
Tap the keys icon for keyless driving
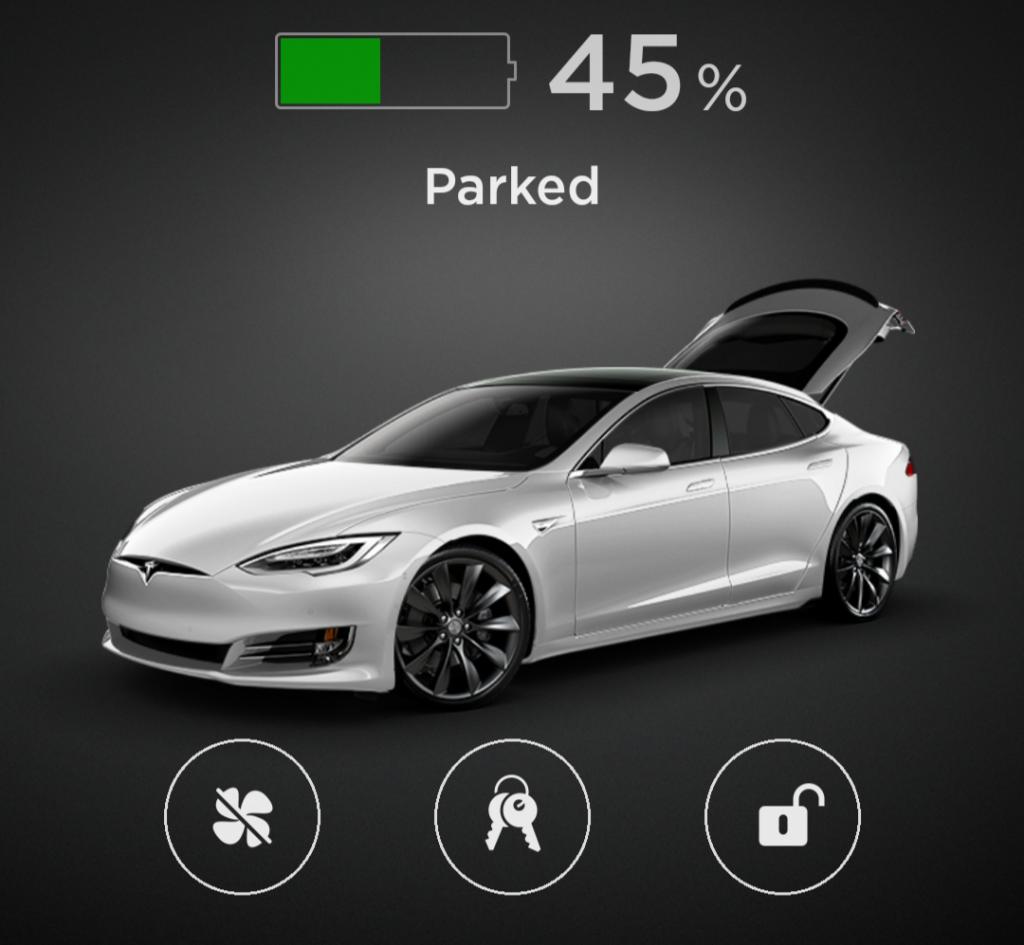[x=512, y=817]
